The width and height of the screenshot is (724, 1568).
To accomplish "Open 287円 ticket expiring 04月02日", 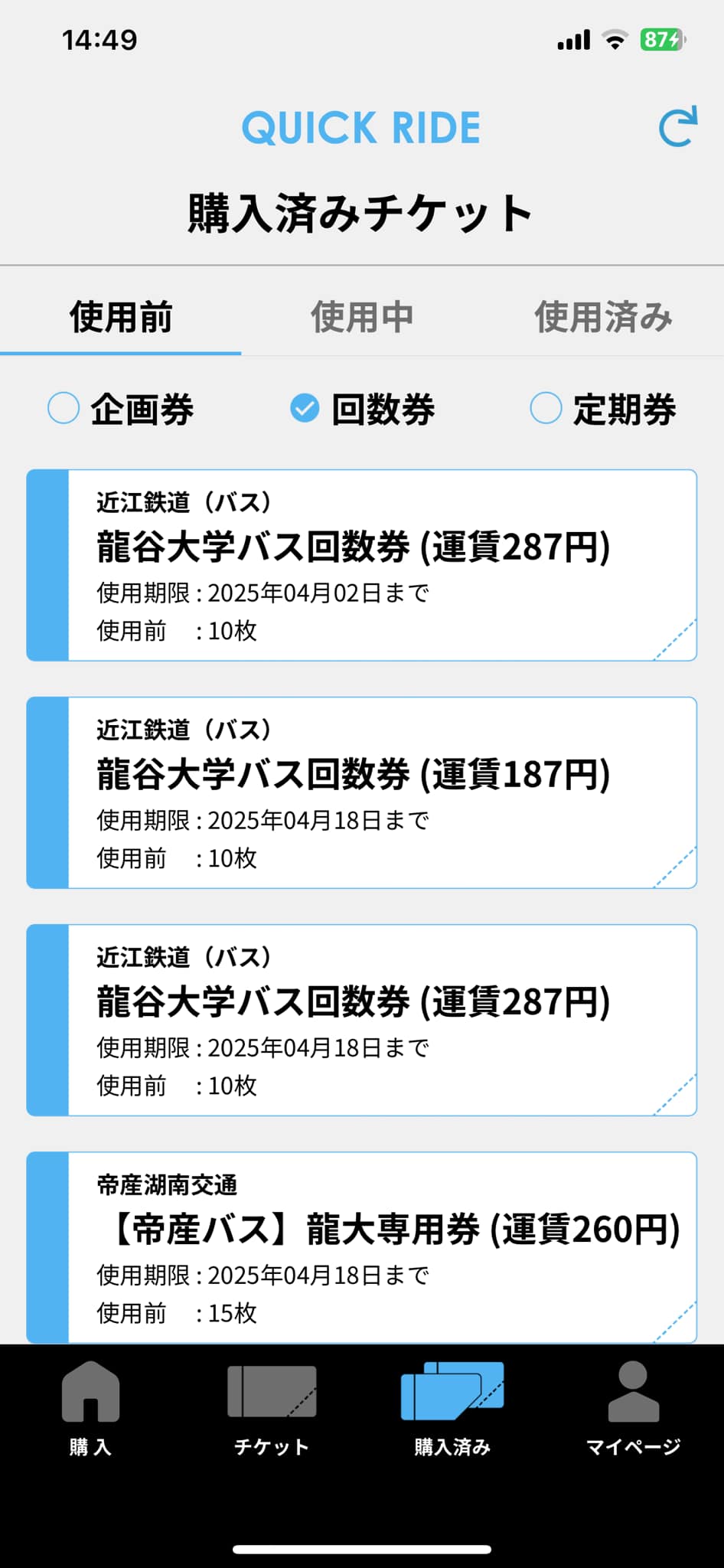I will (x=361, y=565).
